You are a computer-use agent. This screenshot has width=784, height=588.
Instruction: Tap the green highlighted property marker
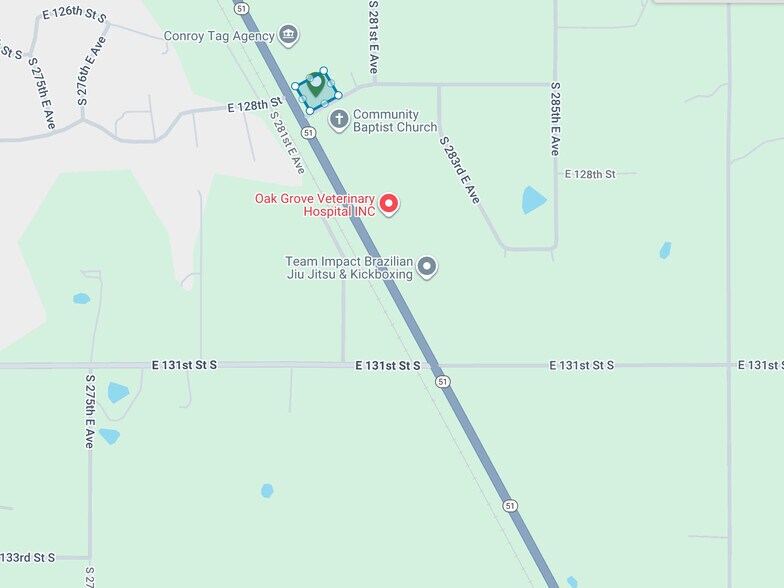pos(316,87)
